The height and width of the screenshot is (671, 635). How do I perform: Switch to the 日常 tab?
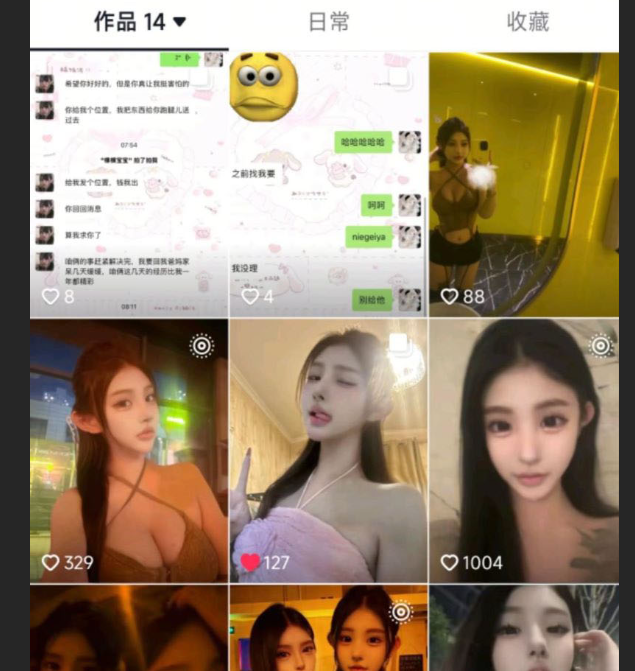coord(329,22)
